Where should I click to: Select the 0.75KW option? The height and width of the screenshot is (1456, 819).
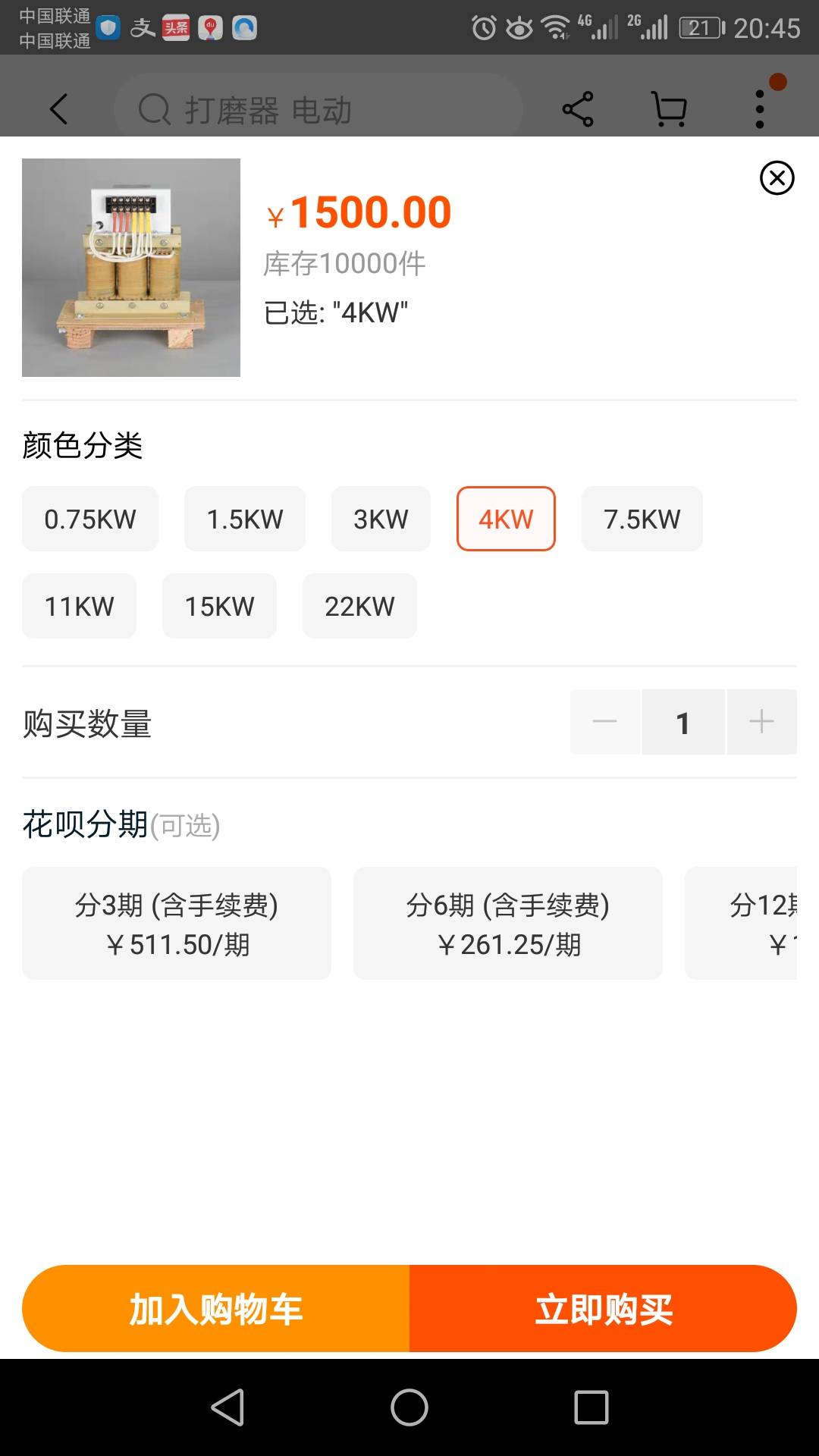pyautogui.click(x=90, y=519)
